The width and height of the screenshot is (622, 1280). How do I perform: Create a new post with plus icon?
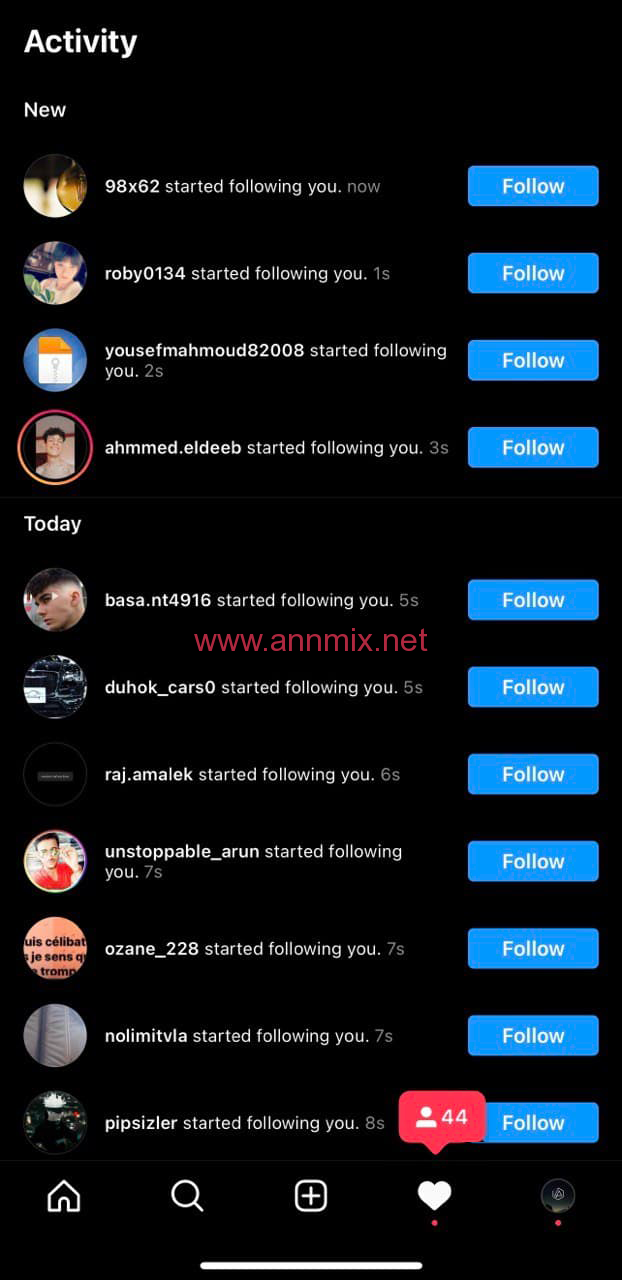coord(311,1195)
